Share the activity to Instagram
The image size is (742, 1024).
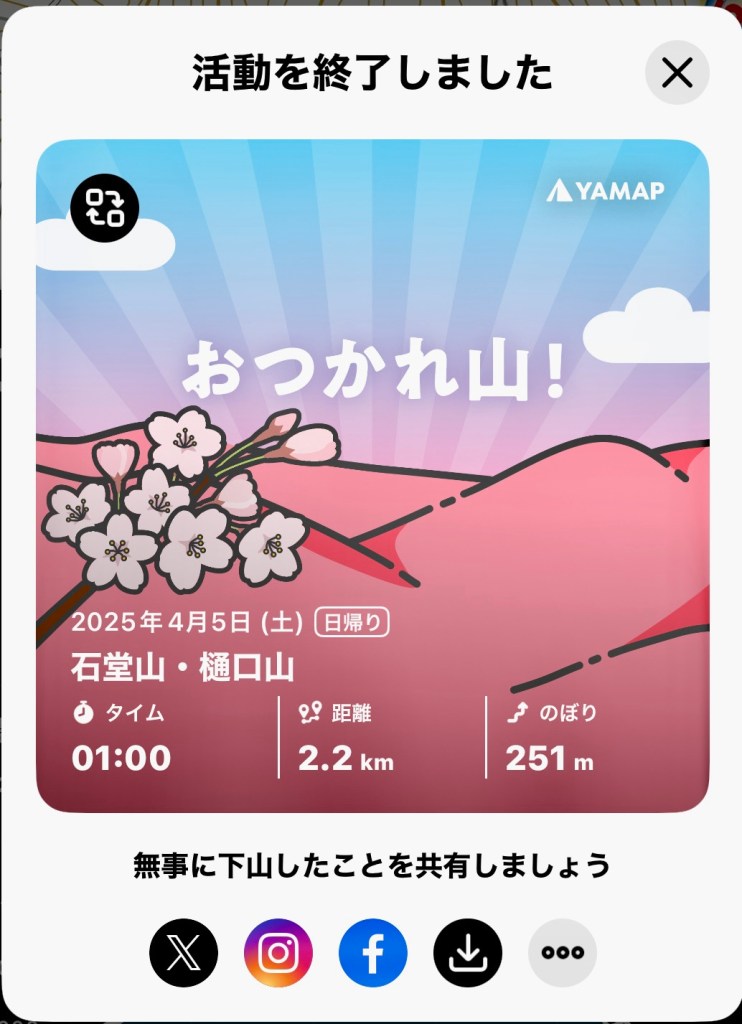(x=278, y=953)
